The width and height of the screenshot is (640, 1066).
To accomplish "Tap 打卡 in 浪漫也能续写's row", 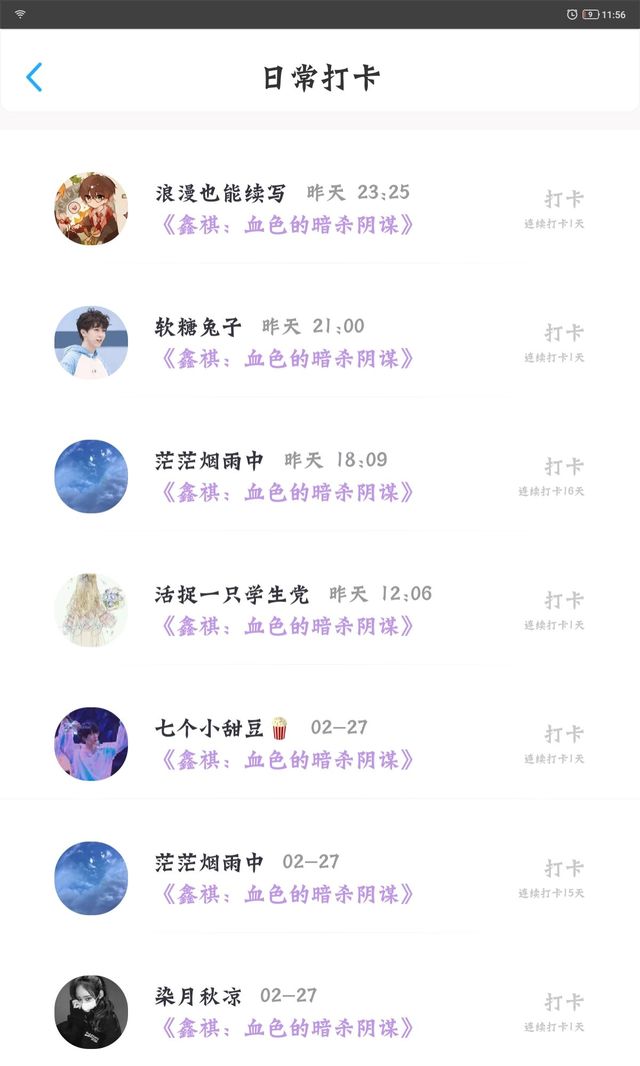I will pos(563,199).
